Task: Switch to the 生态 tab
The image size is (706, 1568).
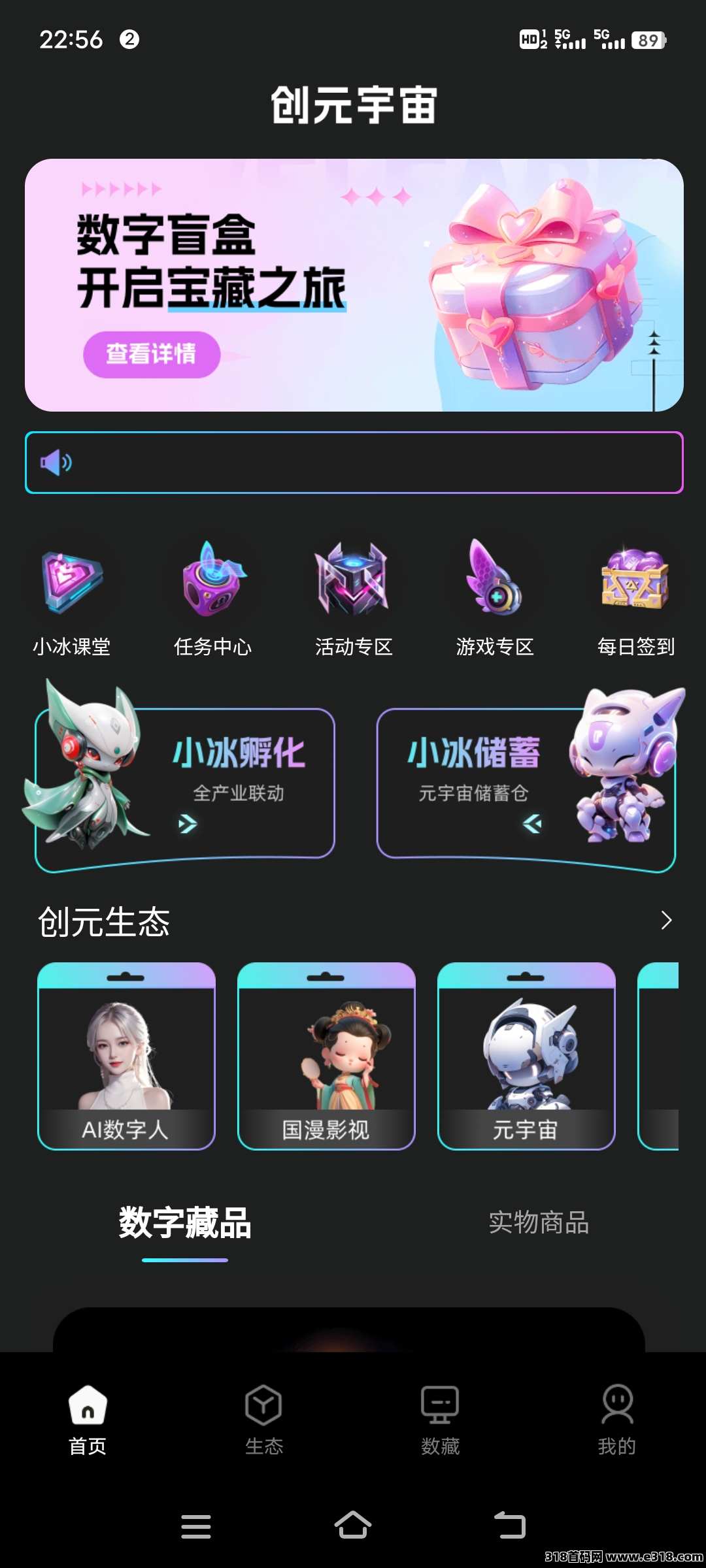Action: [264, 1415]
